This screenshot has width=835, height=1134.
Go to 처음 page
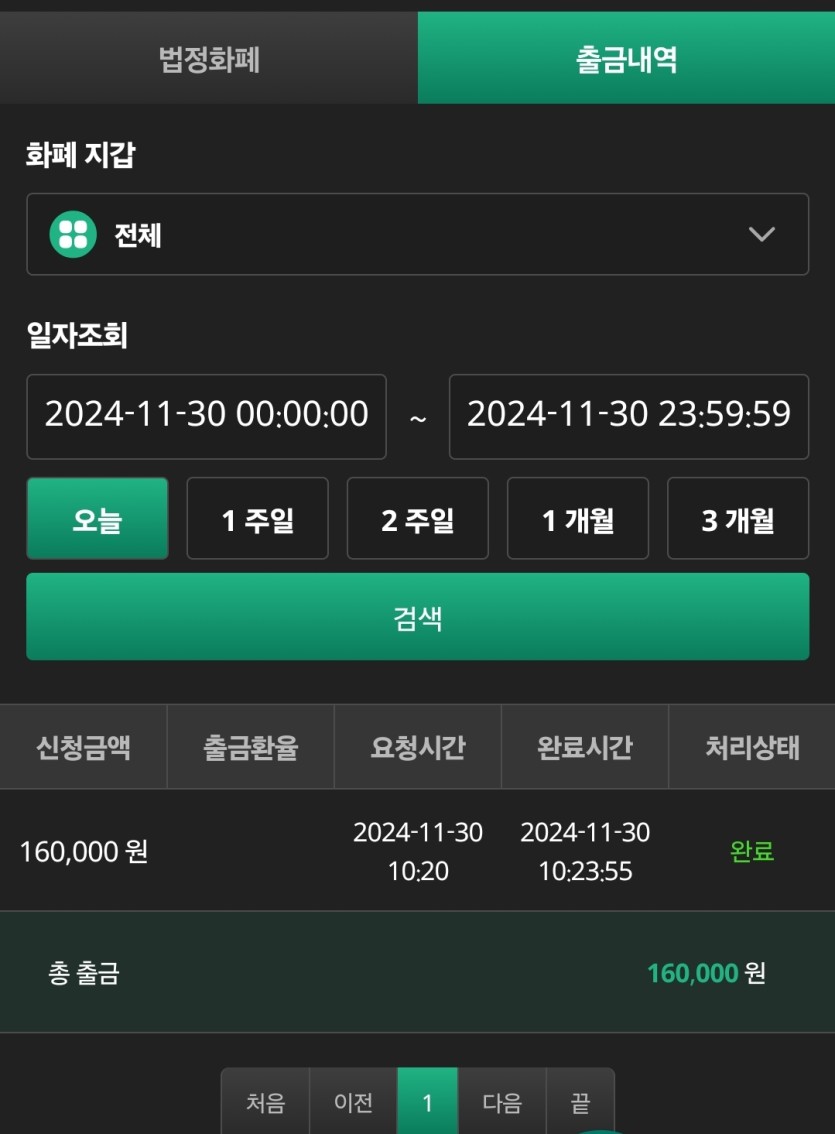(x=265, y=1102)
